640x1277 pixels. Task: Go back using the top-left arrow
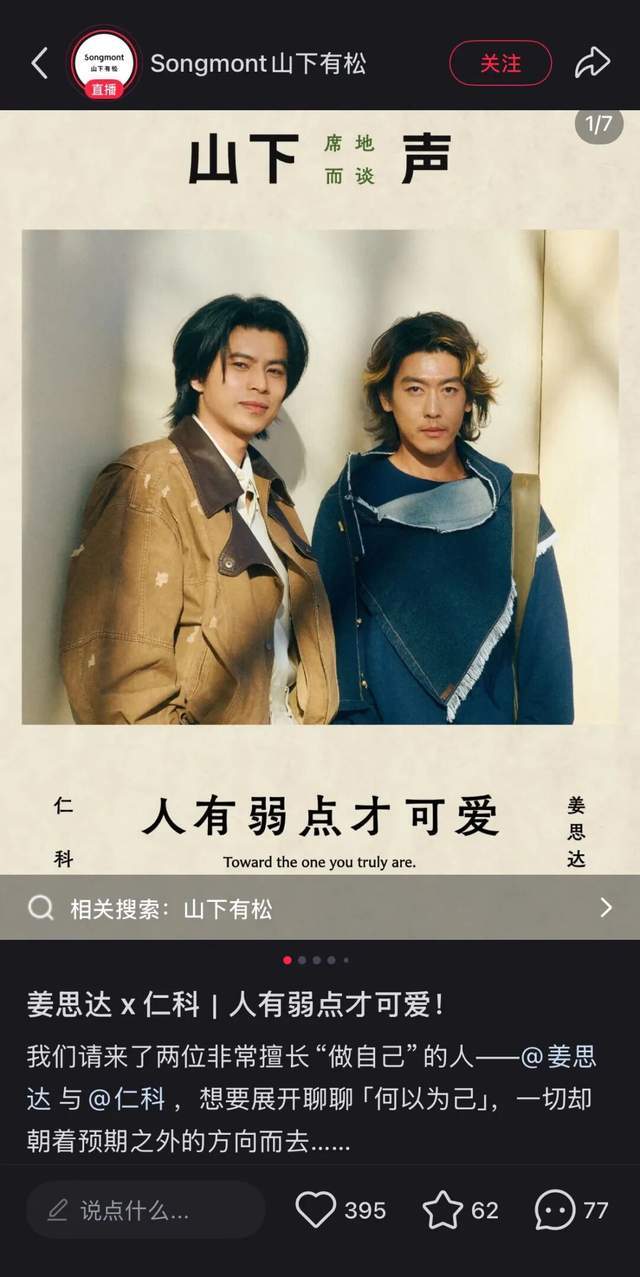[39, 63]
